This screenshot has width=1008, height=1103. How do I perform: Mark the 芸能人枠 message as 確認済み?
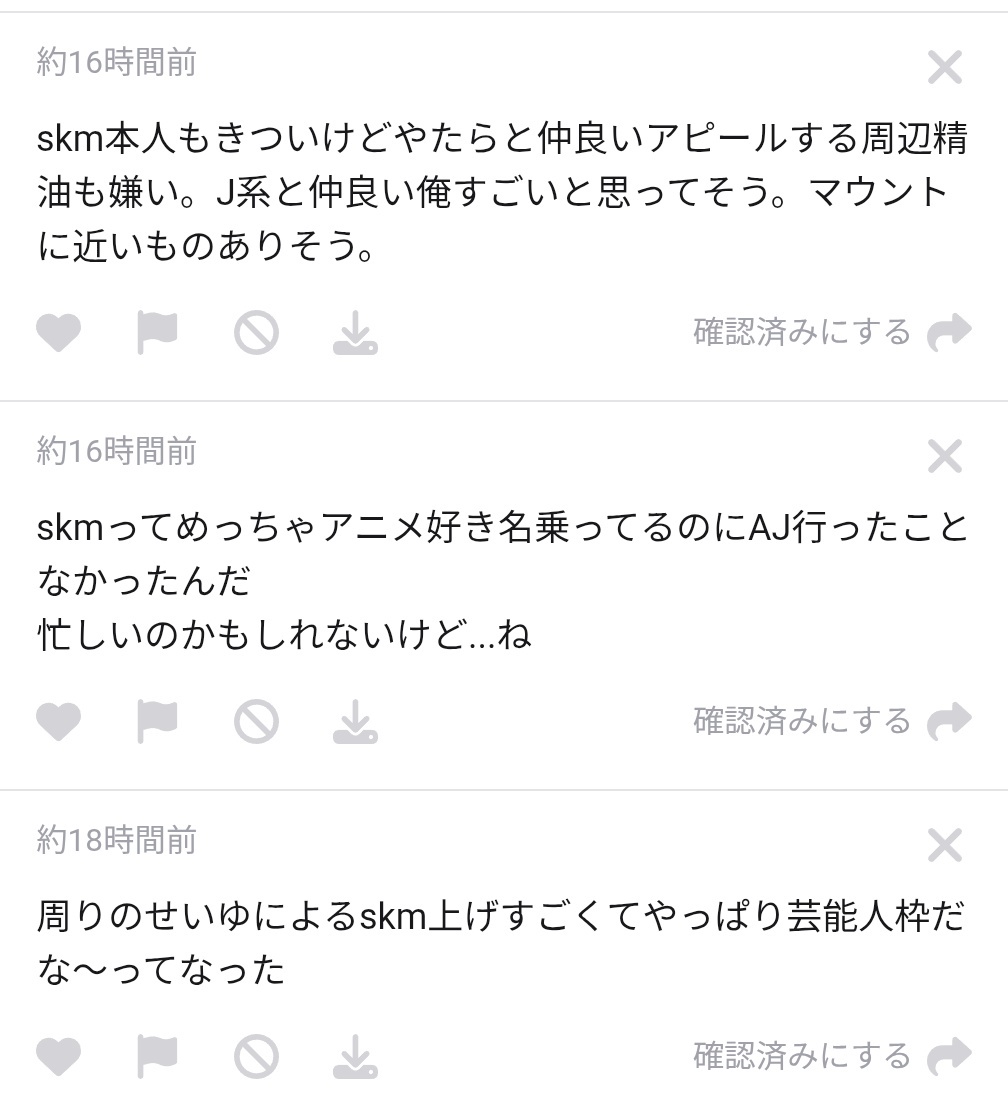pyautogui.click(x=801, y=1056)
